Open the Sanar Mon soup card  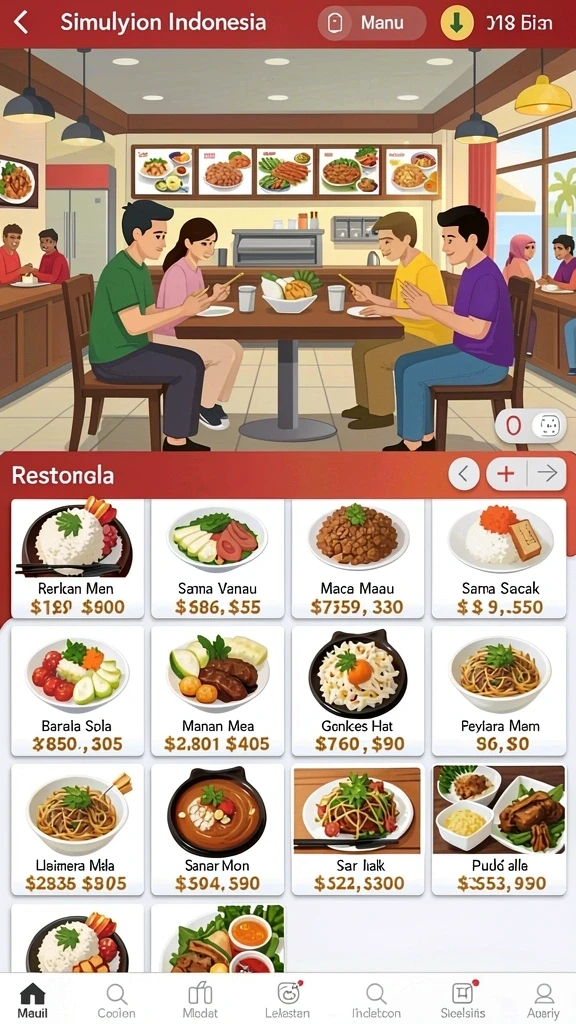pos(217,829)
